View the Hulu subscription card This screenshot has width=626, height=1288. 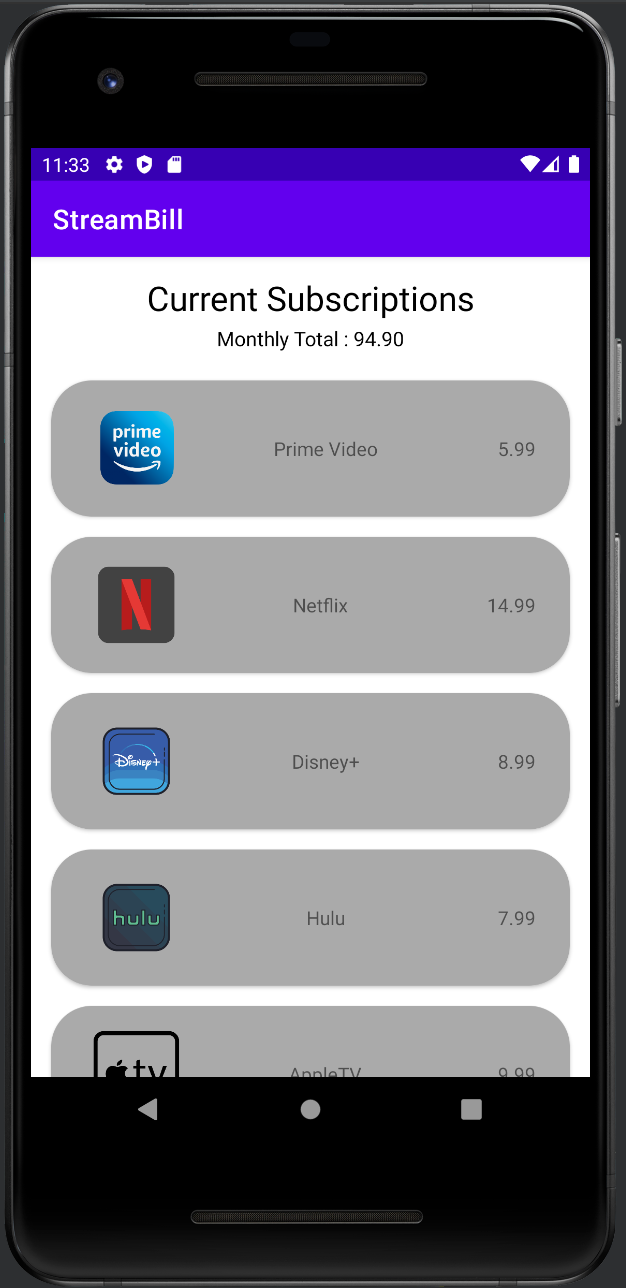click(x=310, y=917)
